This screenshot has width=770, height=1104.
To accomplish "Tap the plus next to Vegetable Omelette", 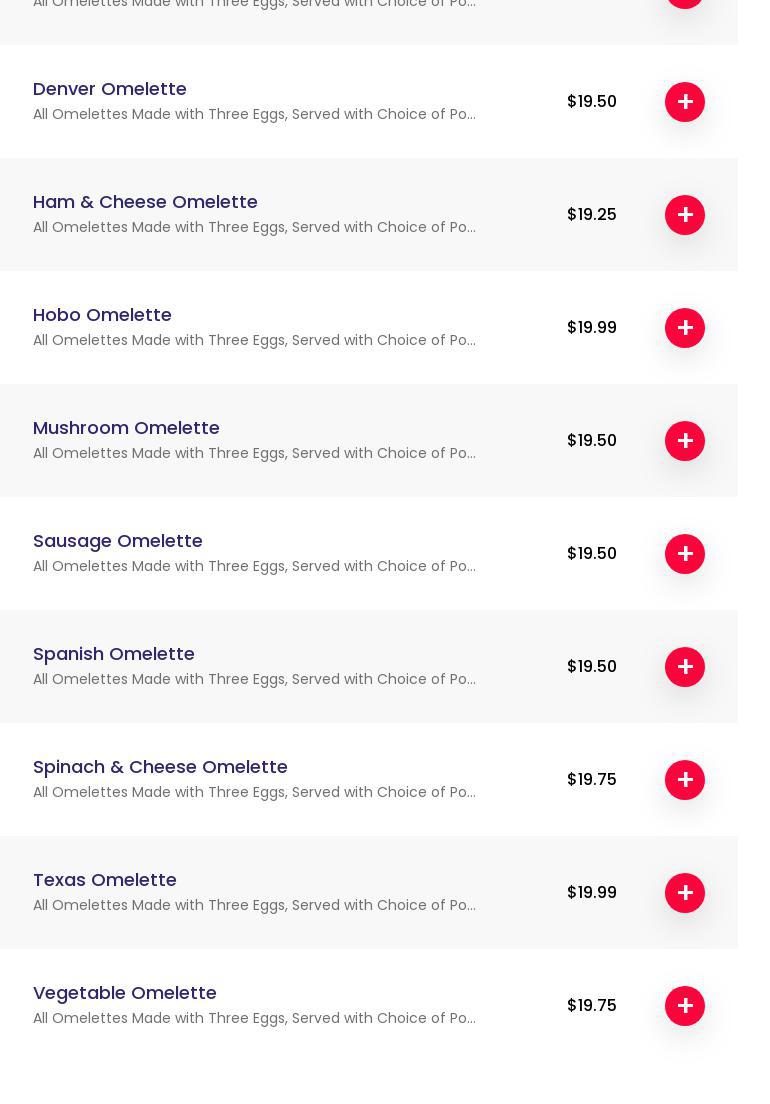I will point(685,1006).
